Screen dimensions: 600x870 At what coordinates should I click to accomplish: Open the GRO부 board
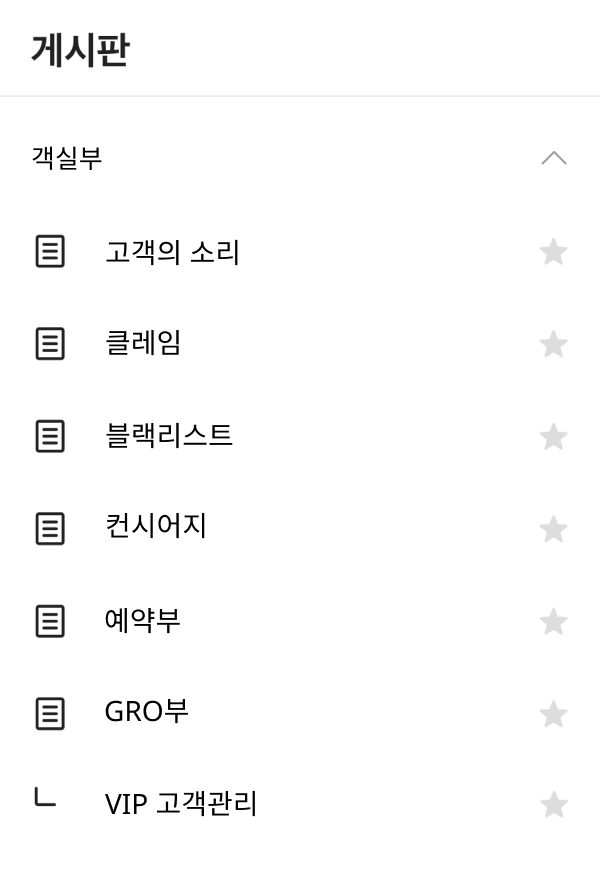pos(147,713)
